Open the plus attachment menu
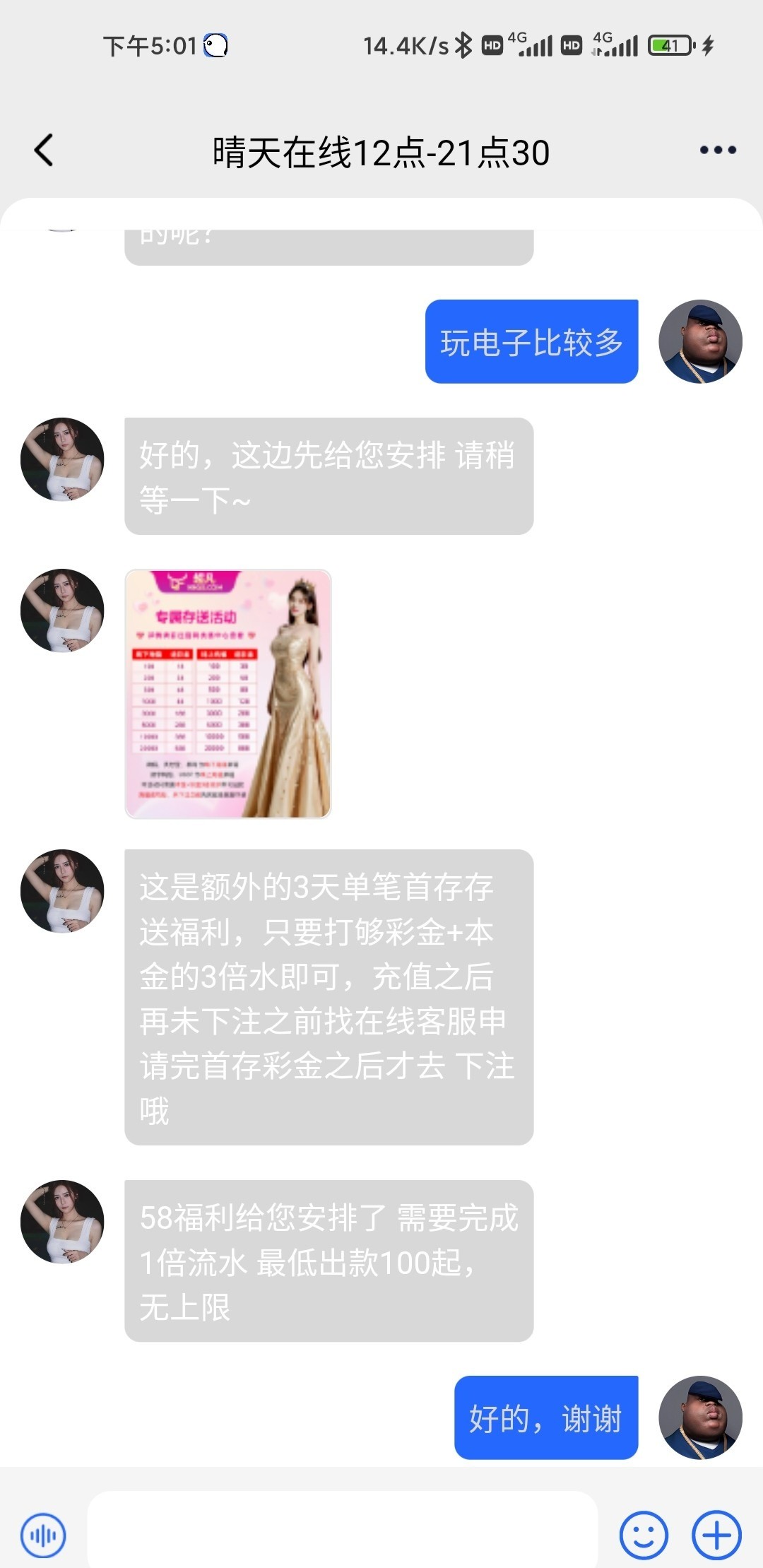 coord(716,1535)
